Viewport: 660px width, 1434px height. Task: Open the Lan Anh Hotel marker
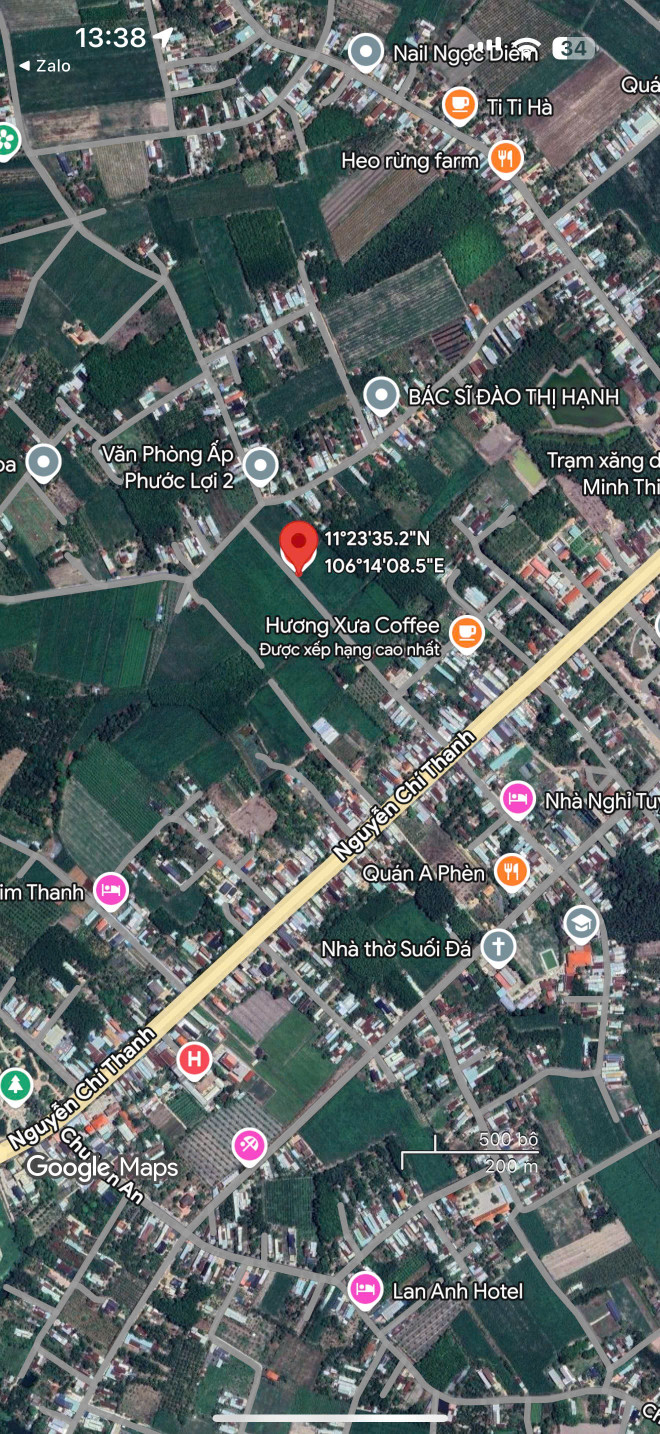click(365, 1290)
